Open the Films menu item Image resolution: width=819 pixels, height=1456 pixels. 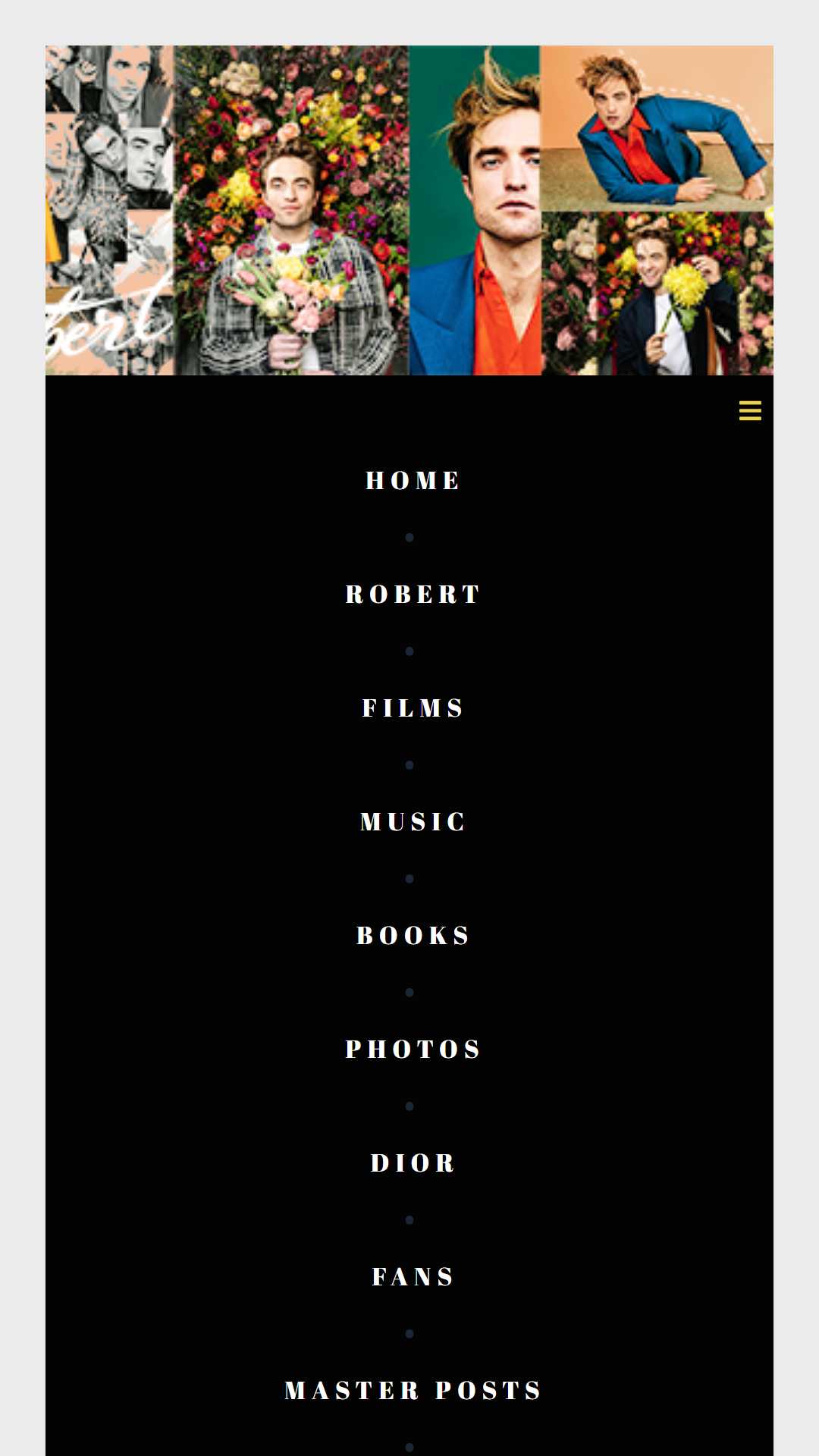[x=413, y=708]
